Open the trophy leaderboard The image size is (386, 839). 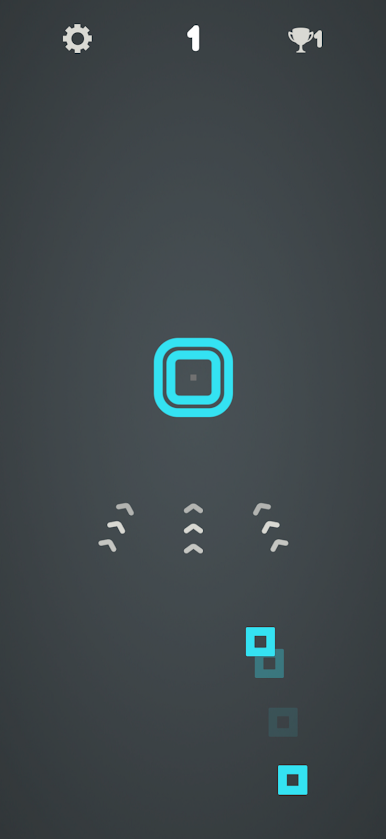(x=301, y=40)
